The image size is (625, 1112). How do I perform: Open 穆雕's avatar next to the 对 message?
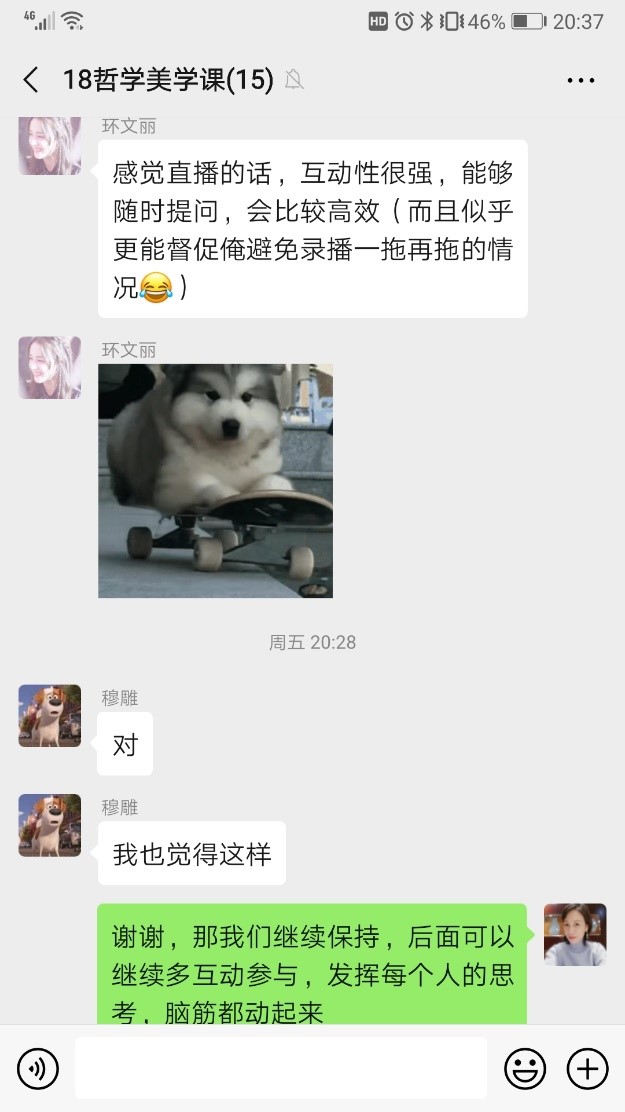(49, 716)
